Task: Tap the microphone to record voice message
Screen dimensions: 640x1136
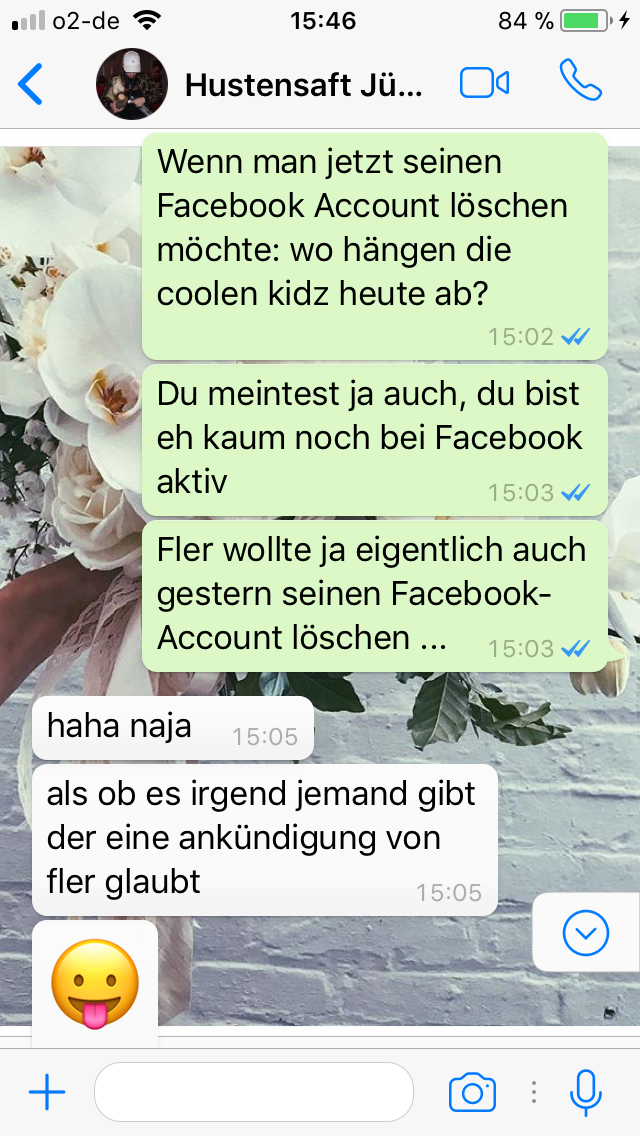Action: click(586, 1092)
